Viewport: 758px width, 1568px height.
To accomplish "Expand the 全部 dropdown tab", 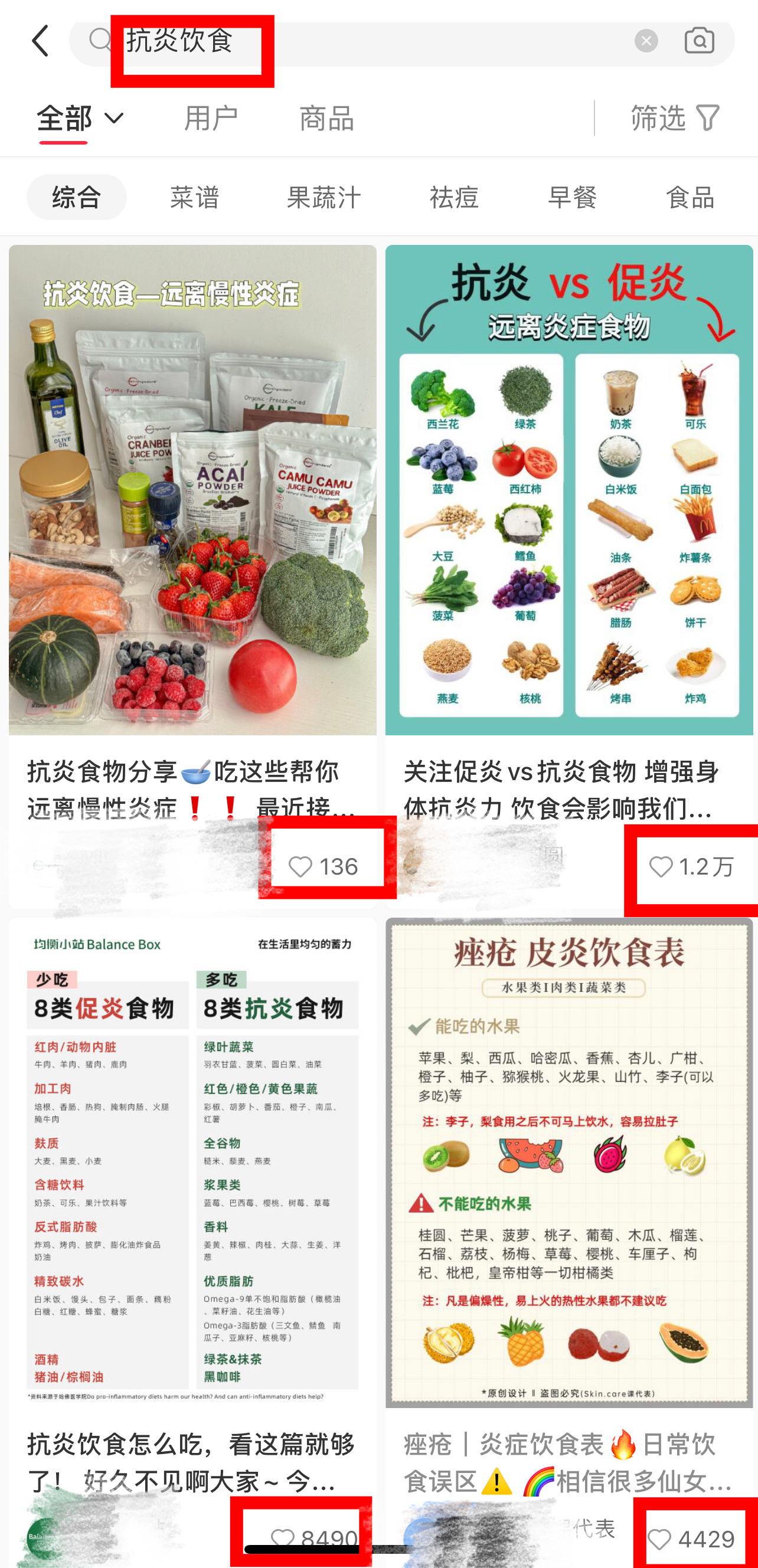I will (x=80, y=118).
